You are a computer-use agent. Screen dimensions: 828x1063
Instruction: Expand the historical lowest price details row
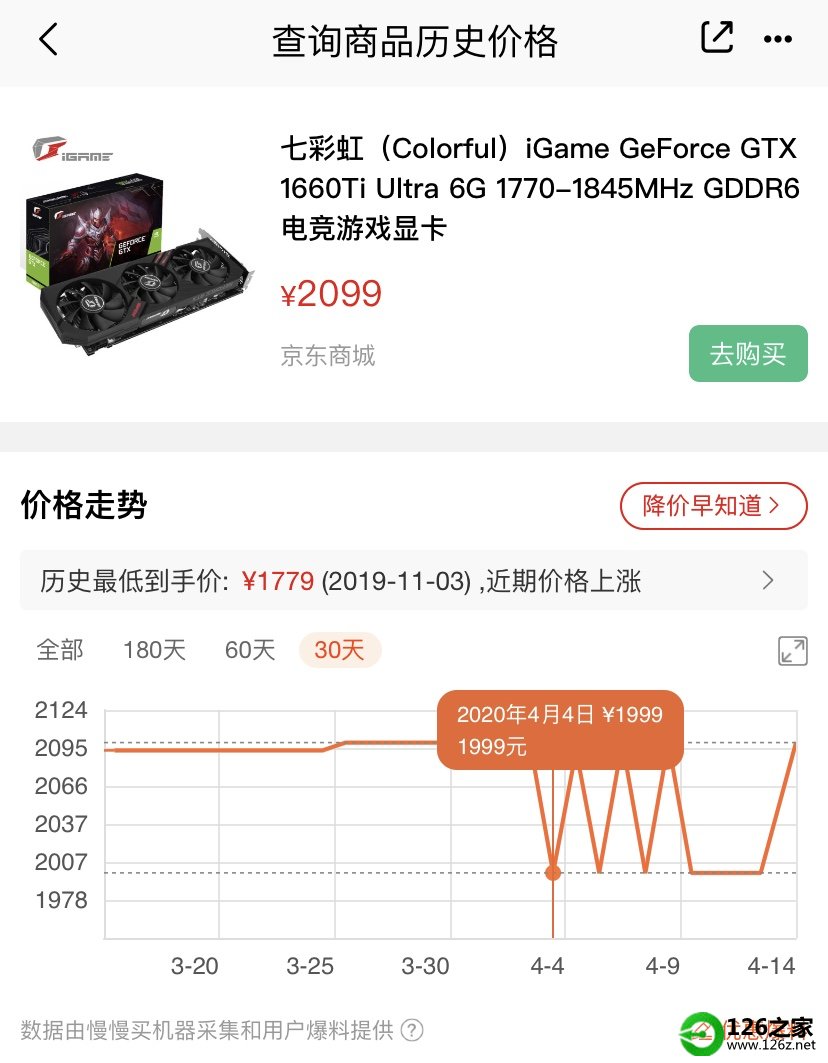(x=414, y=580)
